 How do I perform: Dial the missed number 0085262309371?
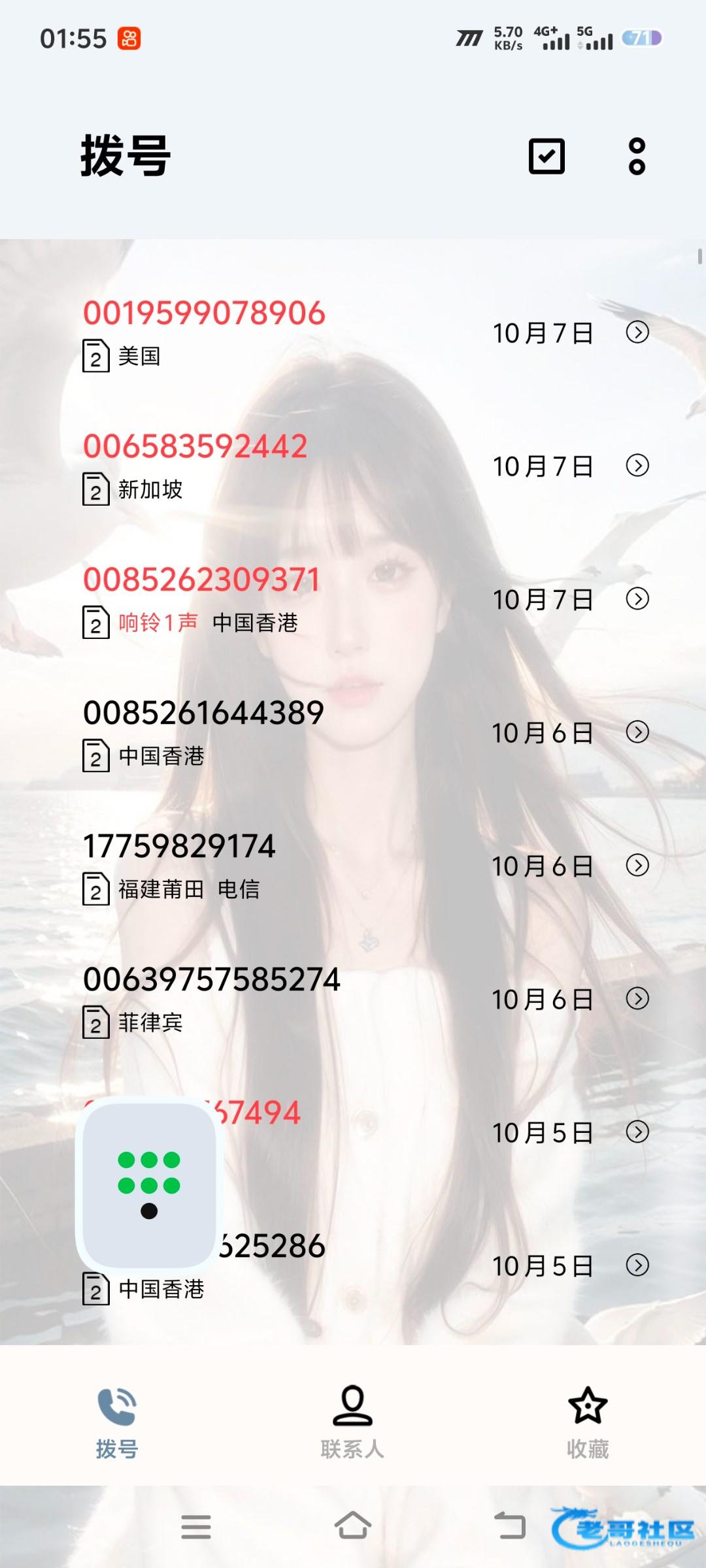(x=201, y=580)
